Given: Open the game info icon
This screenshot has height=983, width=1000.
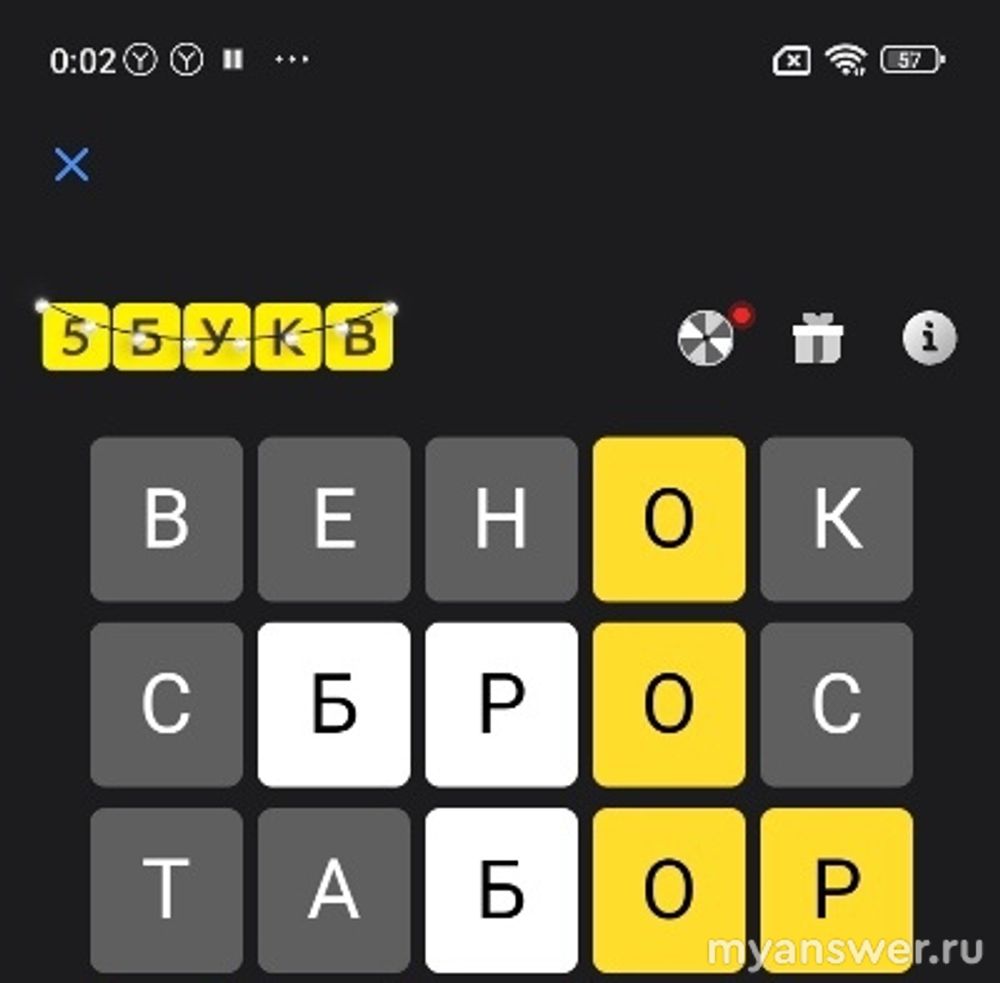Looking at the screenshot, I should coord(929,339).
